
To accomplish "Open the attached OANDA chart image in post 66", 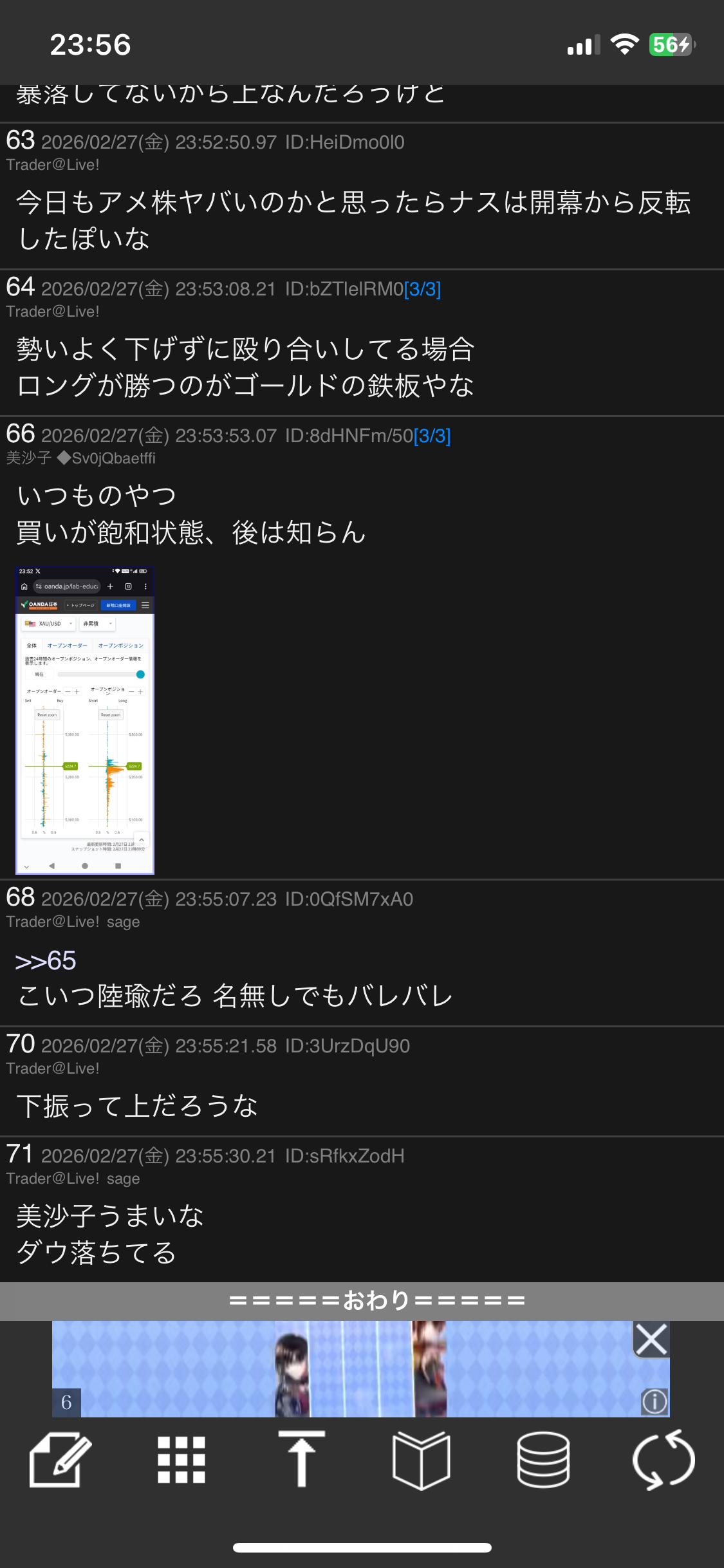I will [85, 720].
